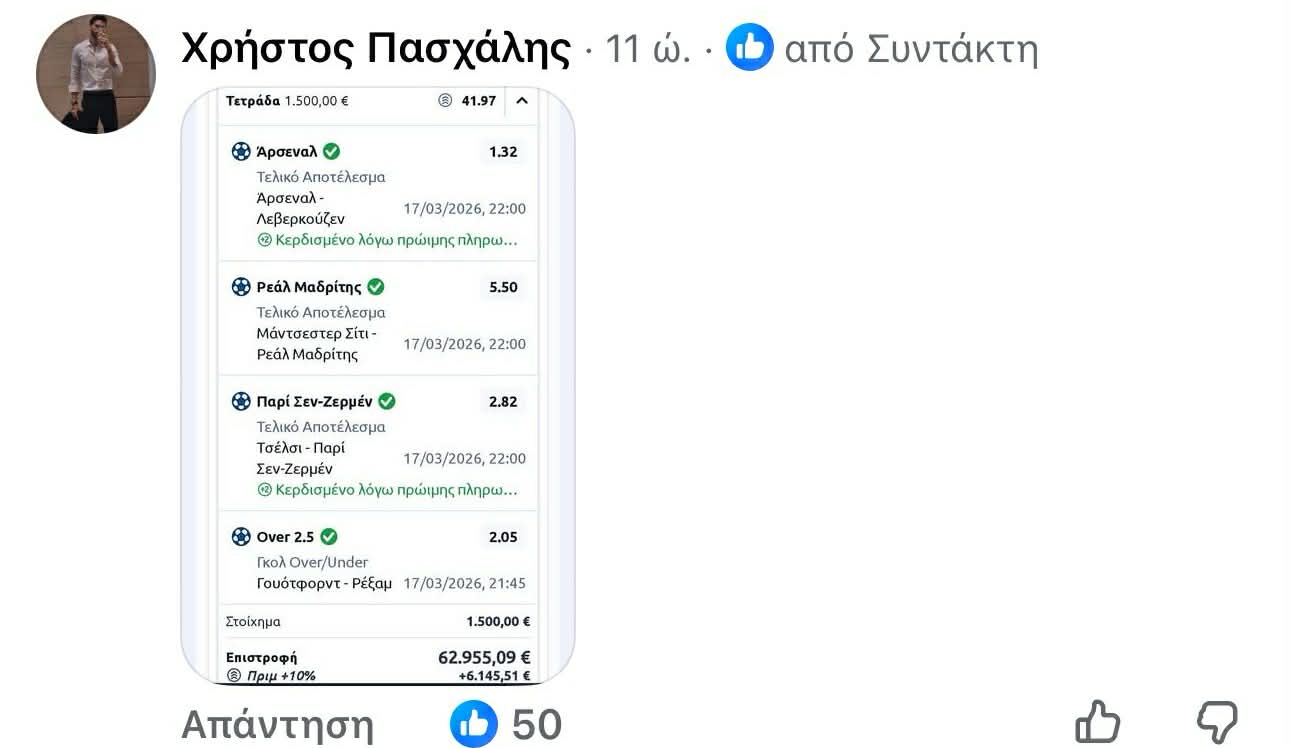The image size is (1290, 748).
Task: Dislike this comment with thumbs down
Action: pyautogui.click(x=1217, y=722)
